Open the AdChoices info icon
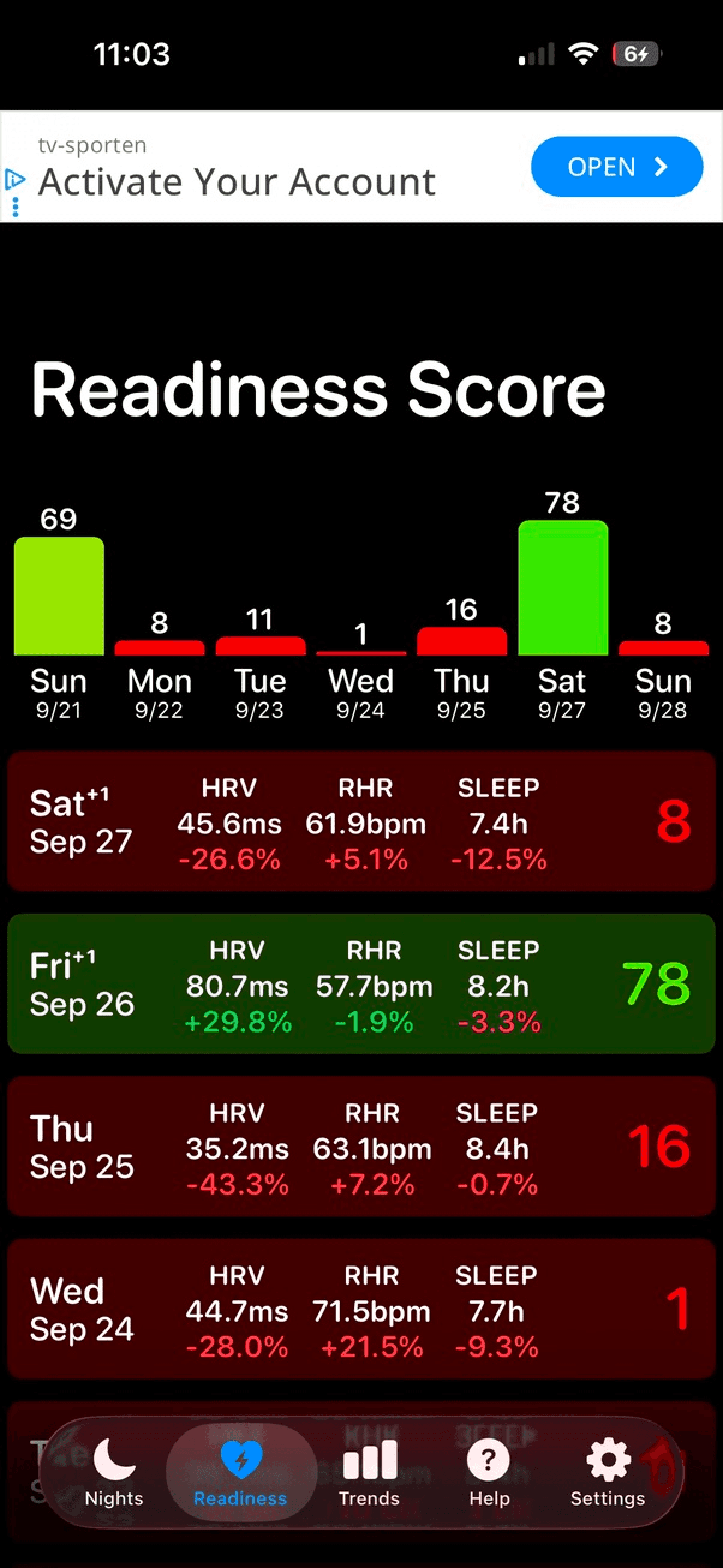723x1568 pixels. (x=15, y=179)
